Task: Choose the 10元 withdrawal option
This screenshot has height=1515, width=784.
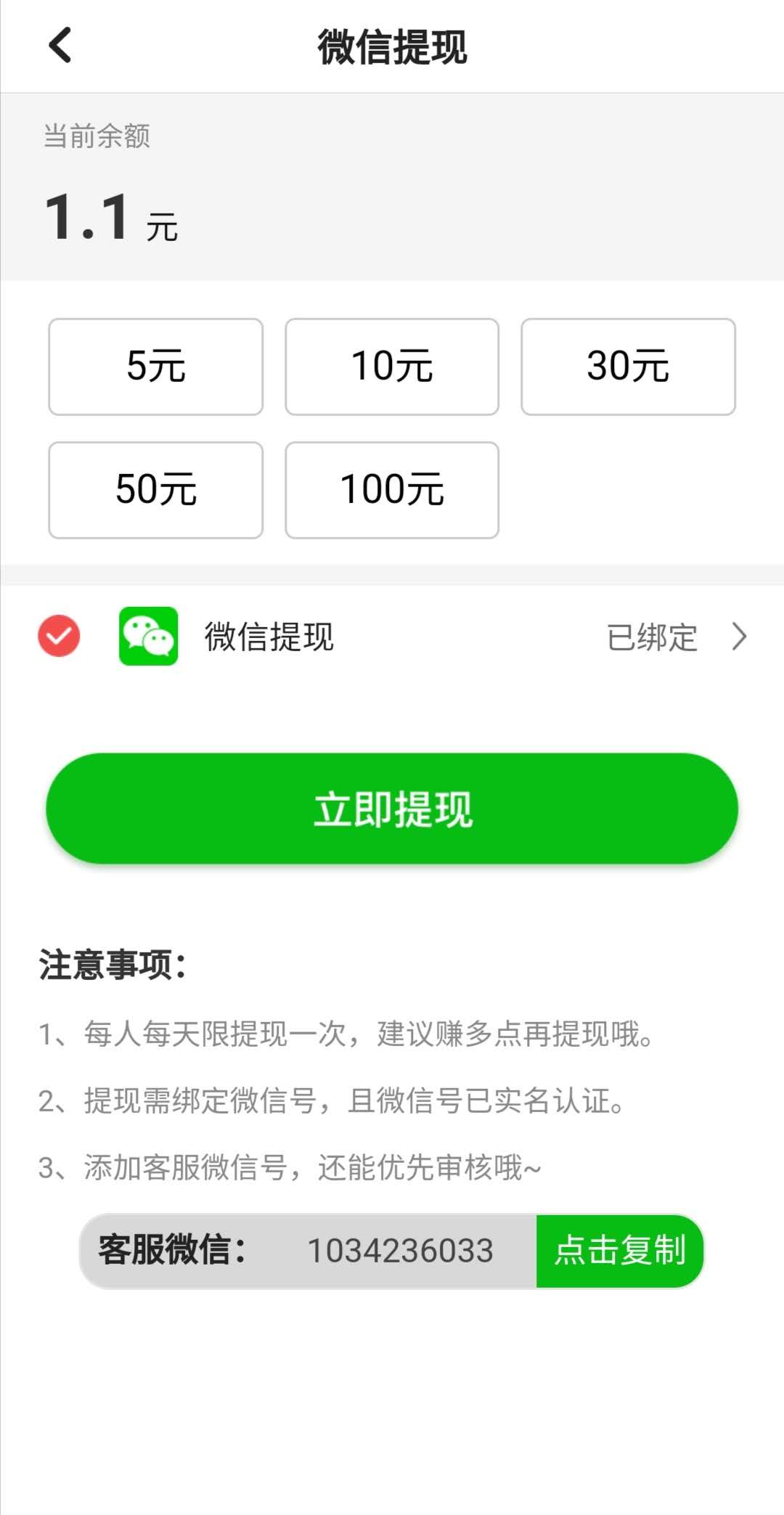Action: tap(392, 367)
